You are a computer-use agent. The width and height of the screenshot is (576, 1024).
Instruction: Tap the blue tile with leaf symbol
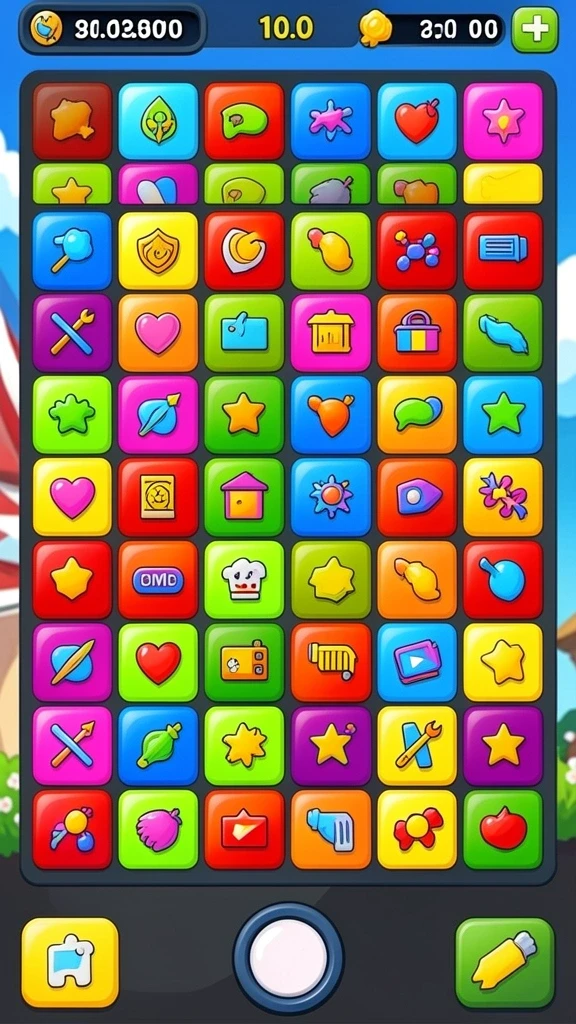tap(158, 121)
